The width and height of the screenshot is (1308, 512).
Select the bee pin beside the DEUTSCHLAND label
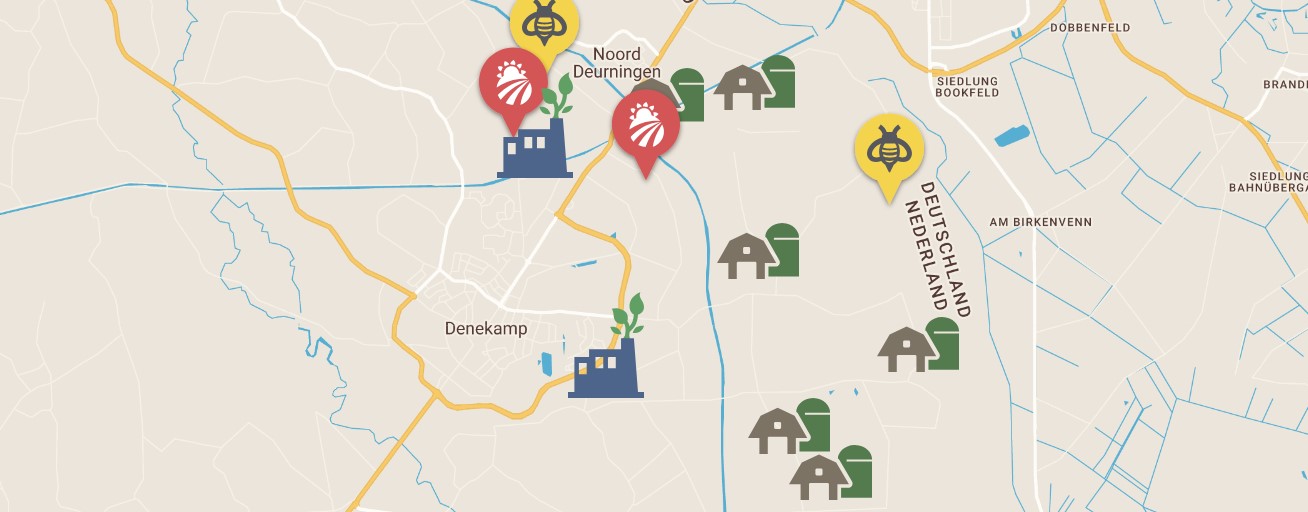click(x=888, y=150)
